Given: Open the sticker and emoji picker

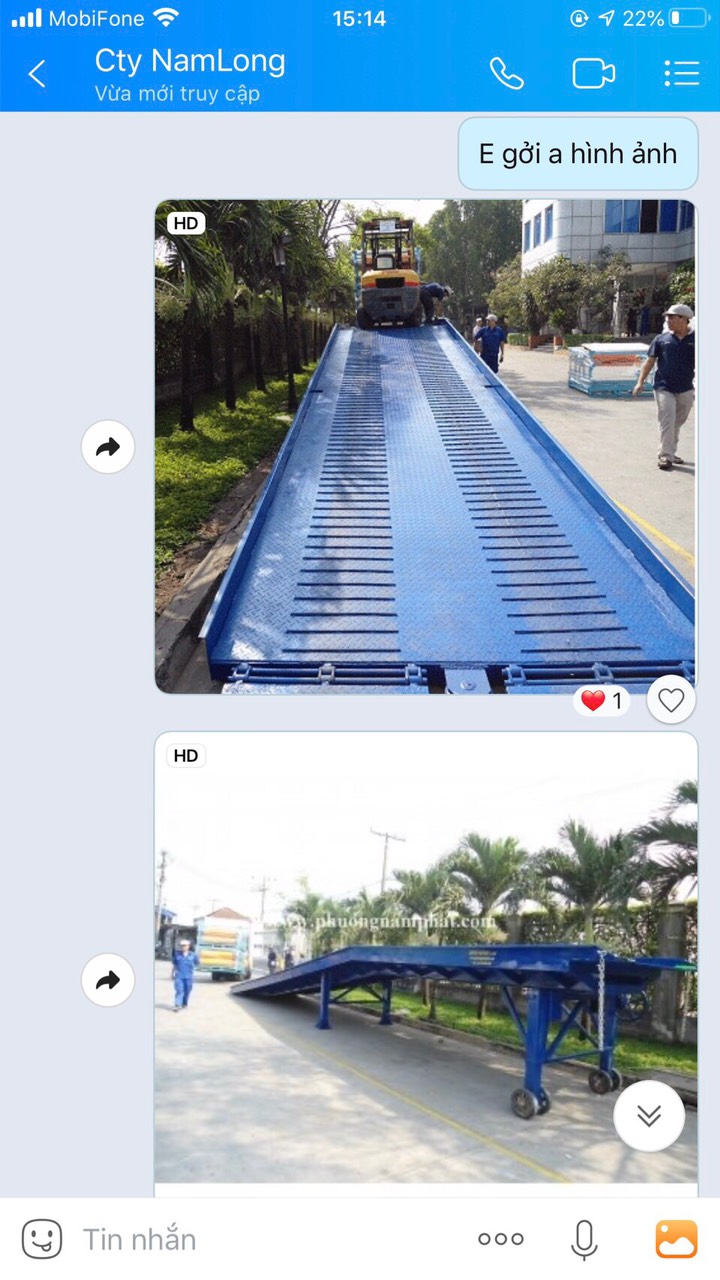Looking at the screenshot, I should pyautogui.click(x=42, y=1239).
